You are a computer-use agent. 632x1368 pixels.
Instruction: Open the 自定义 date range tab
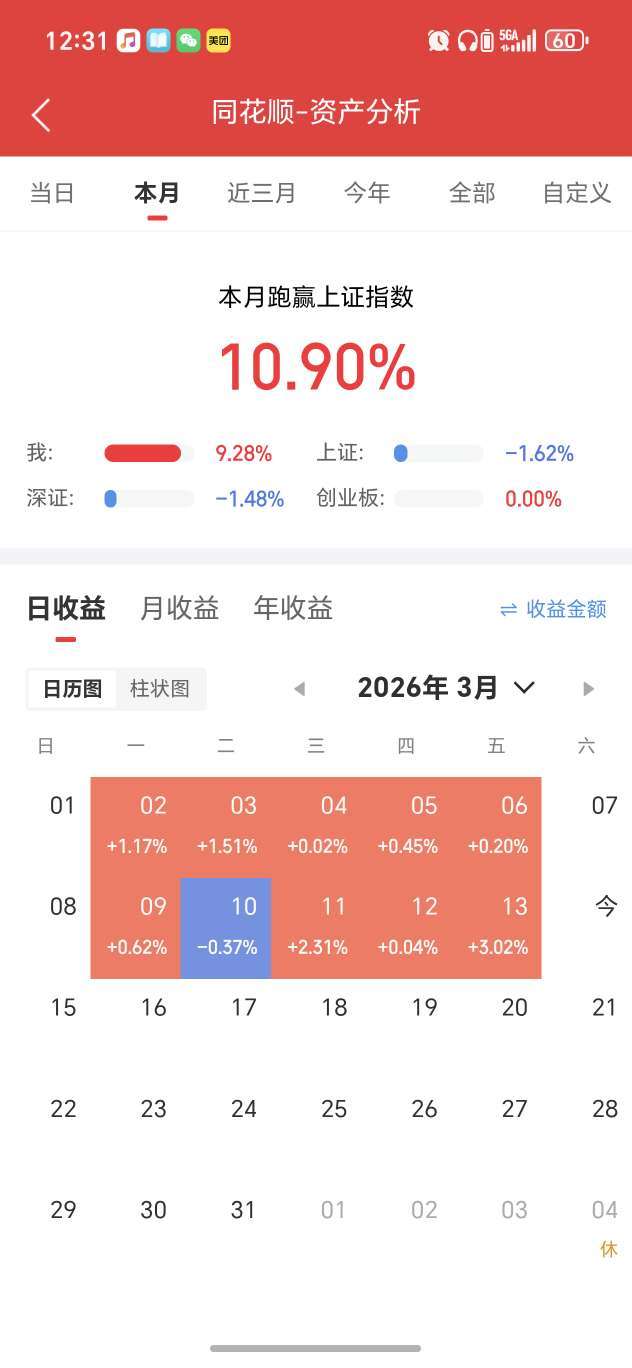pos(576,193)
